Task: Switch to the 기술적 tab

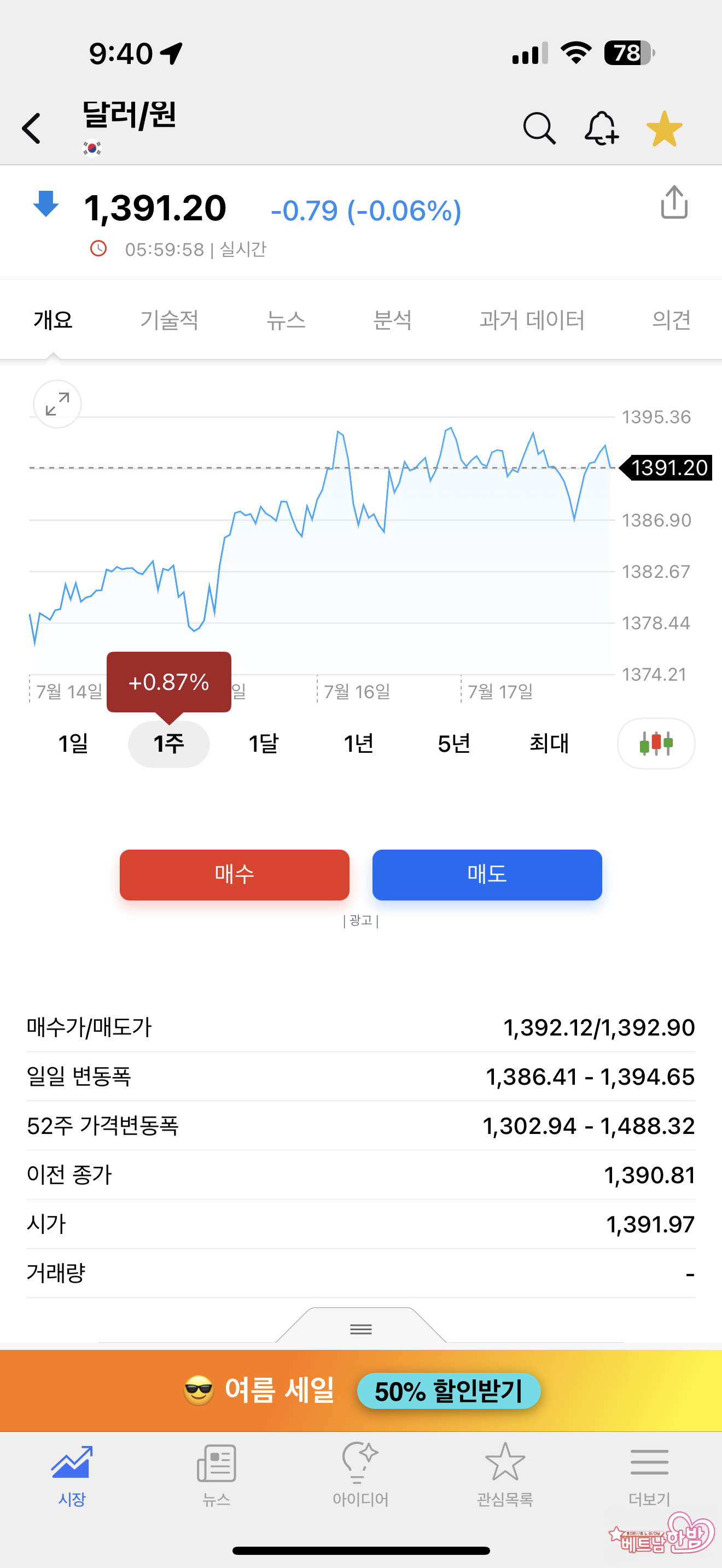Action: click(x=169, y=320)
